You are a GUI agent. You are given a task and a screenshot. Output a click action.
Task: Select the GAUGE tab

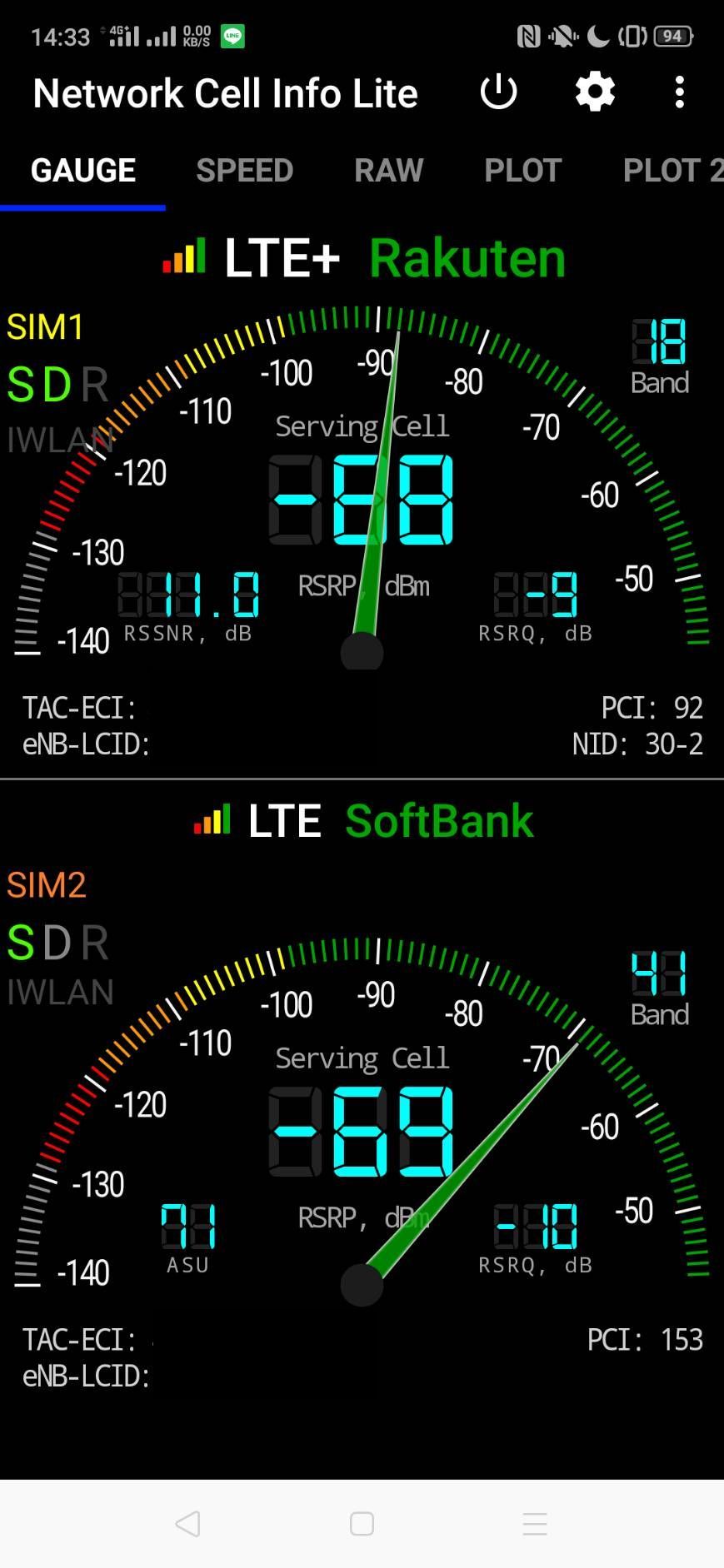coord(83,171)
